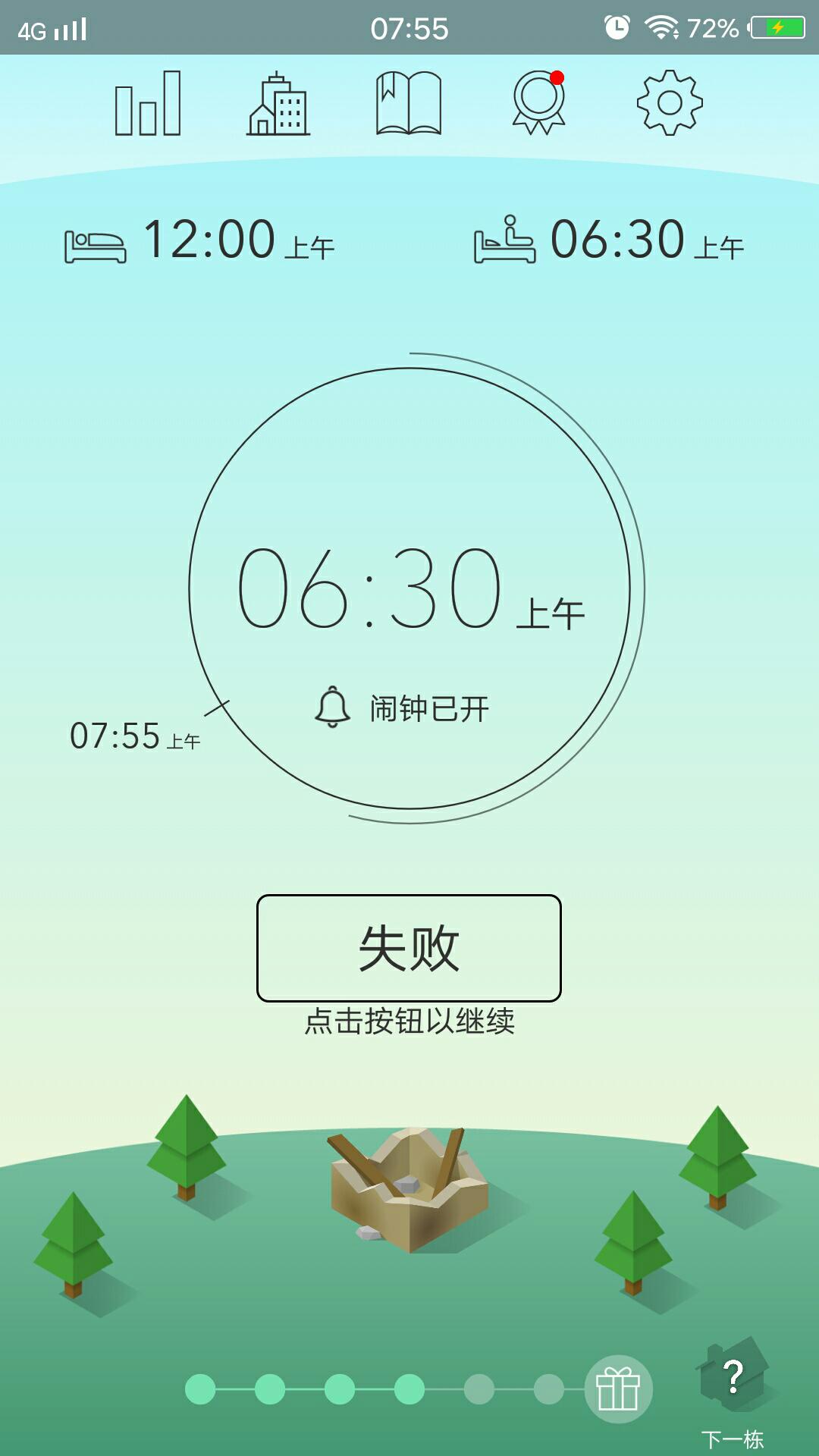Change the 06:30 wake-up time
Image resolution: width=819 pixels, height=1456 pixels.
click(x=609, y=240)
